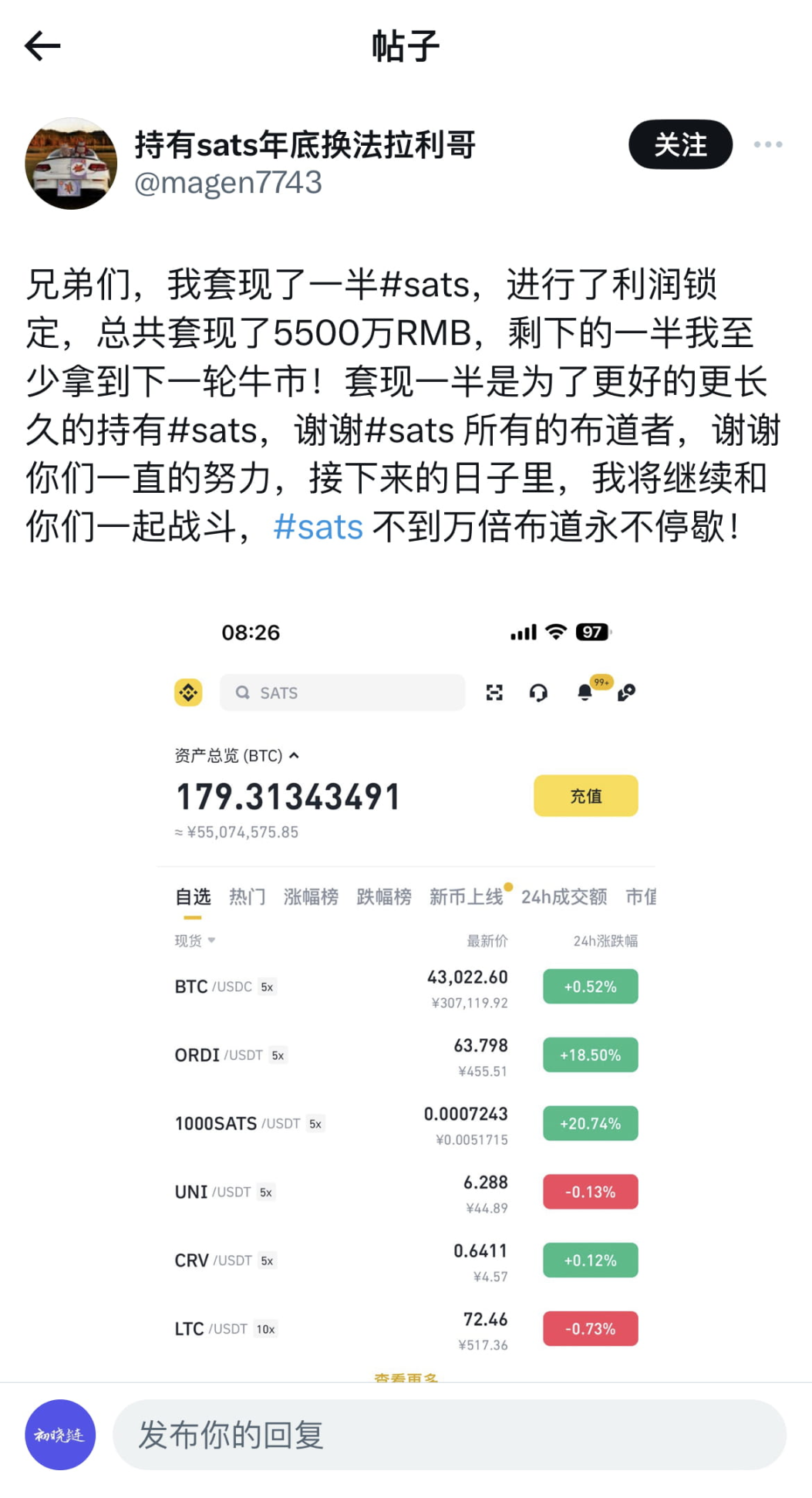Select the 新币上线 tab
812x1498 pixels.
(x=467, y=896)
